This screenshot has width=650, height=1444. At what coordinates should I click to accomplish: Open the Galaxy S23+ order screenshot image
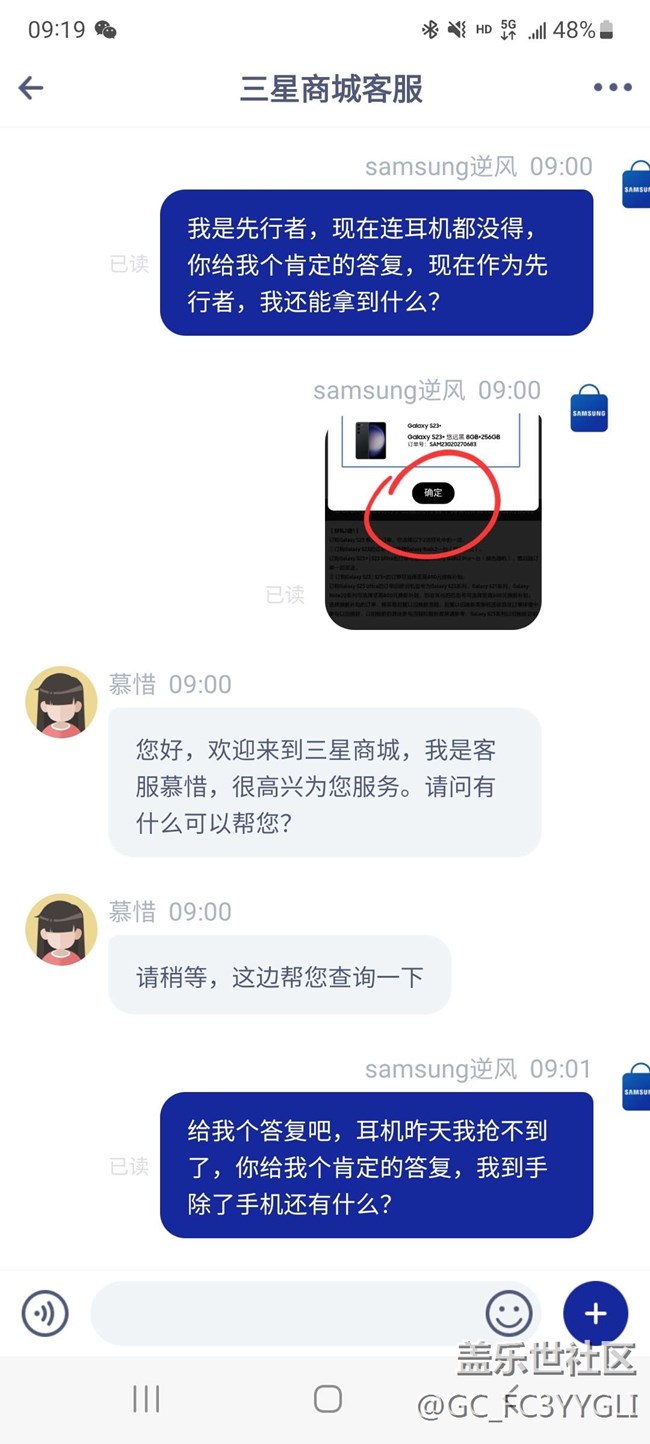(433, 521)
